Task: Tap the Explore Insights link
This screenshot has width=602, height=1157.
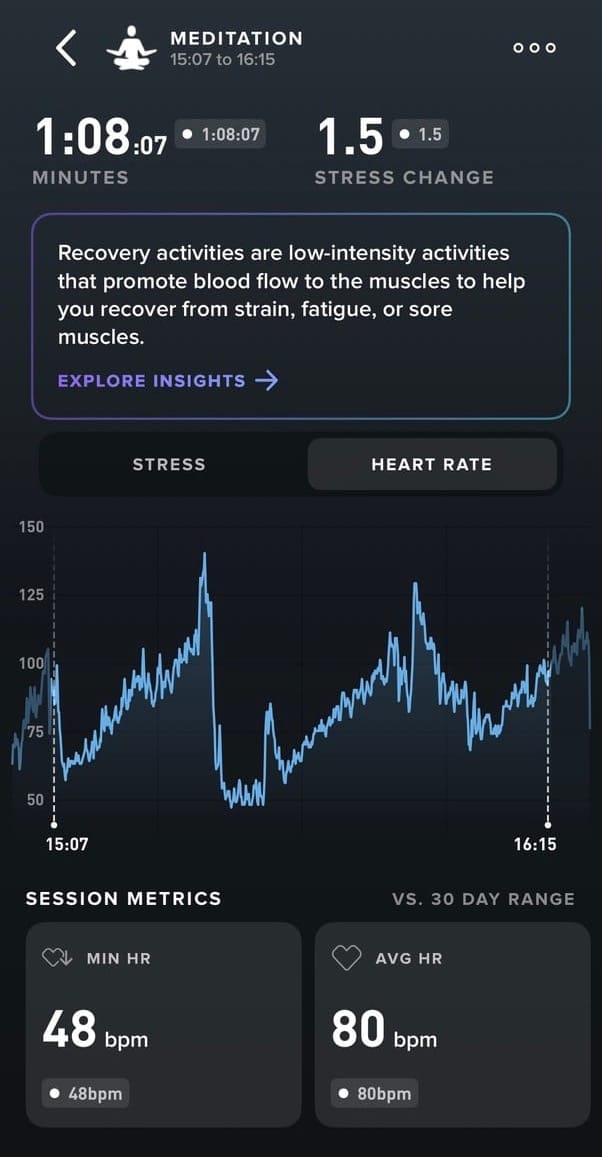Action: (167, 380)
